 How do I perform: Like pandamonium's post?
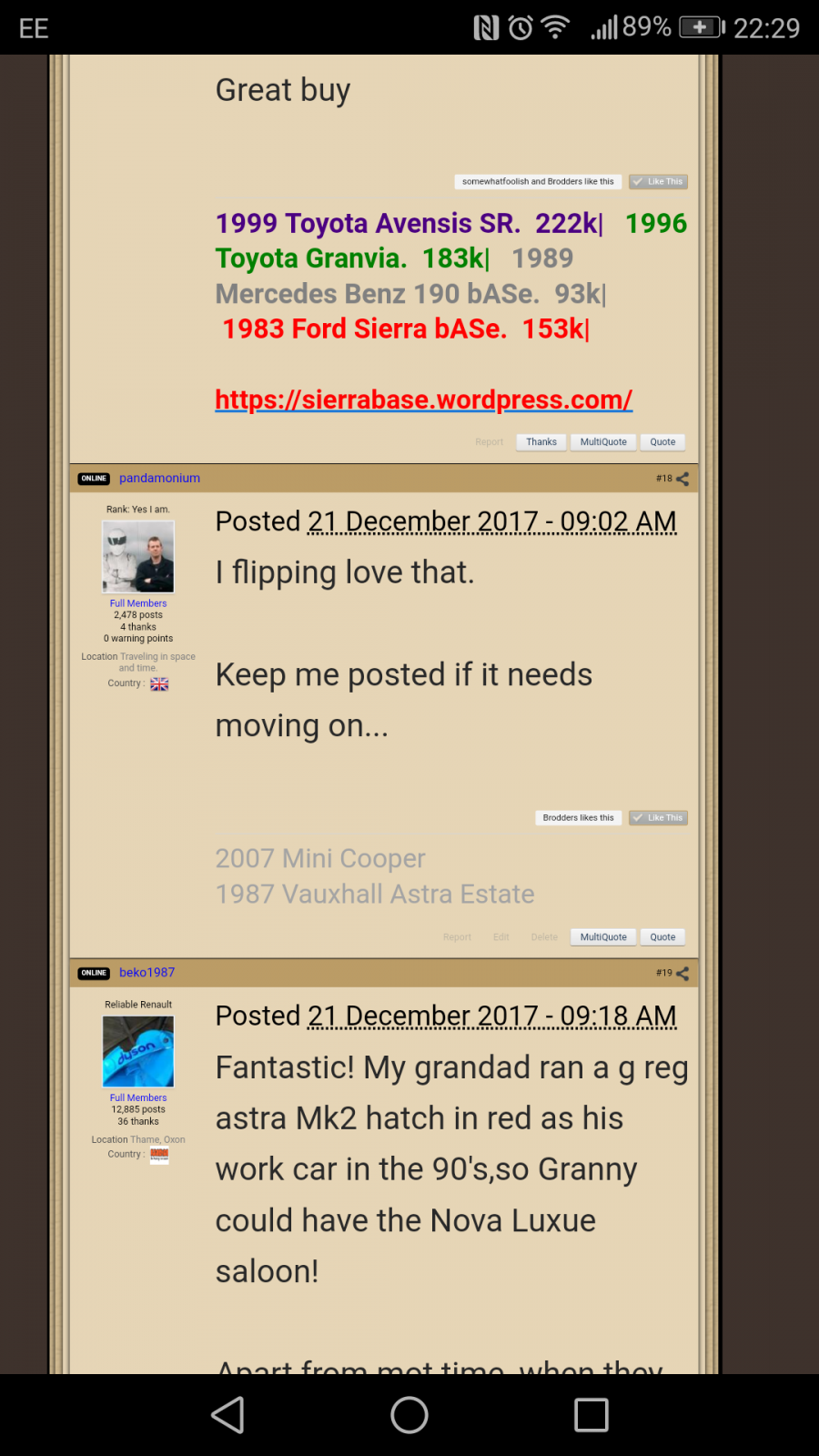point(658,818)
